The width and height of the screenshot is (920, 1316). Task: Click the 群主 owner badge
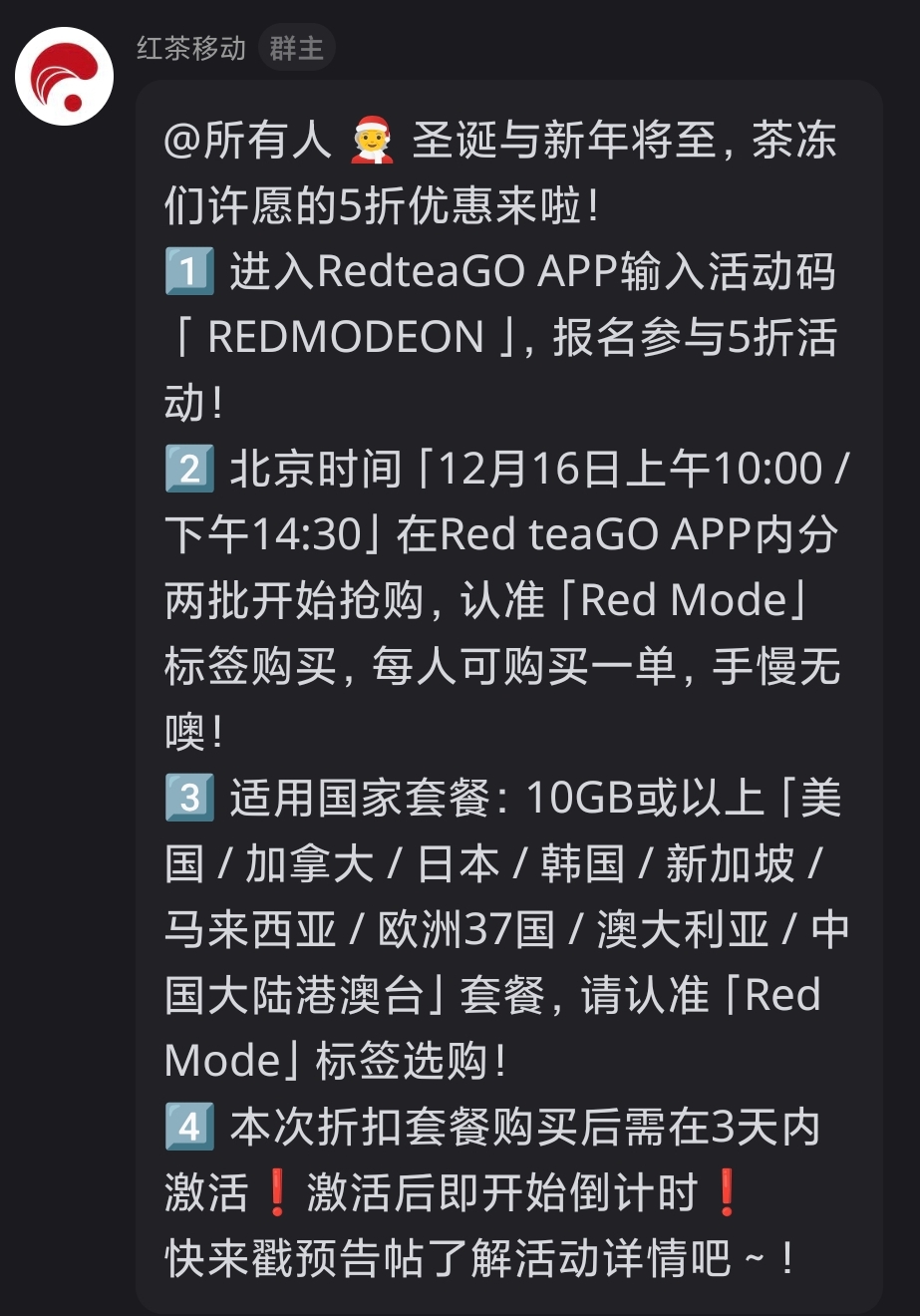tap(299, 48)
